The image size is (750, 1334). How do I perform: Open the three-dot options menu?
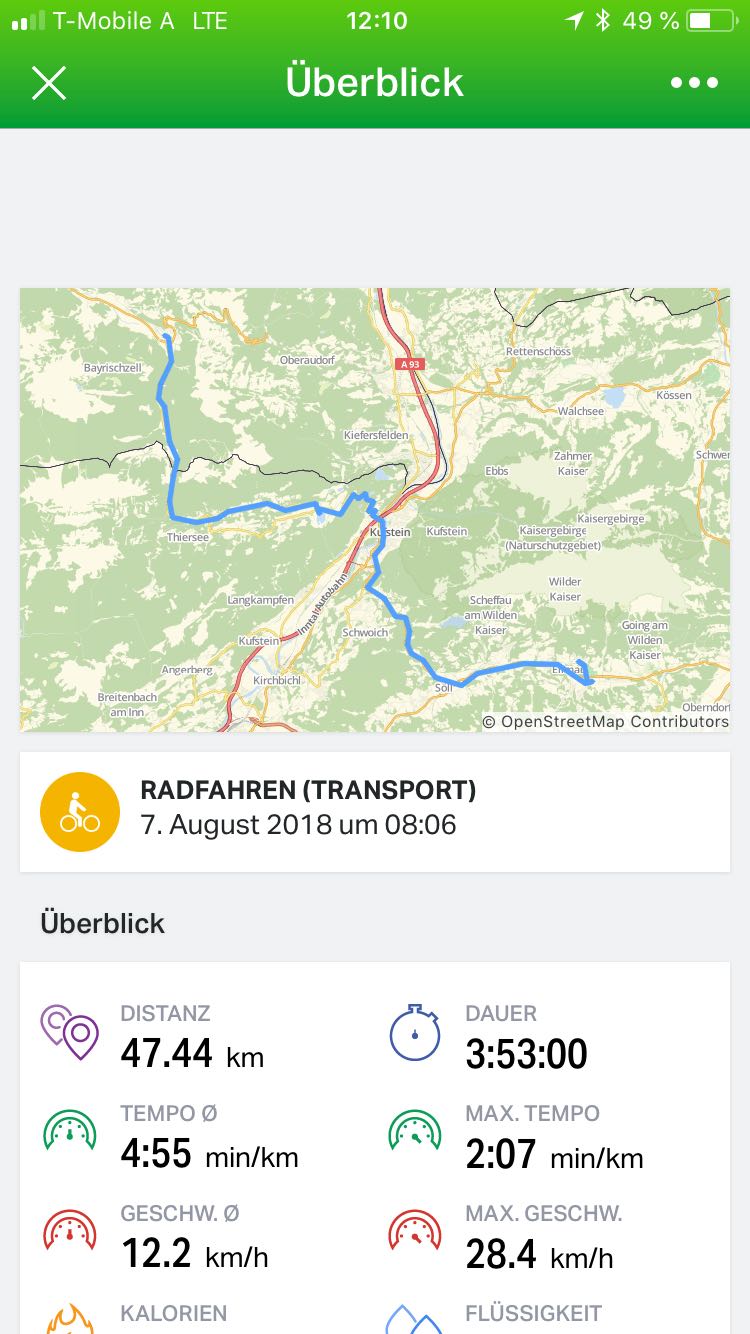tap(694, 83)
